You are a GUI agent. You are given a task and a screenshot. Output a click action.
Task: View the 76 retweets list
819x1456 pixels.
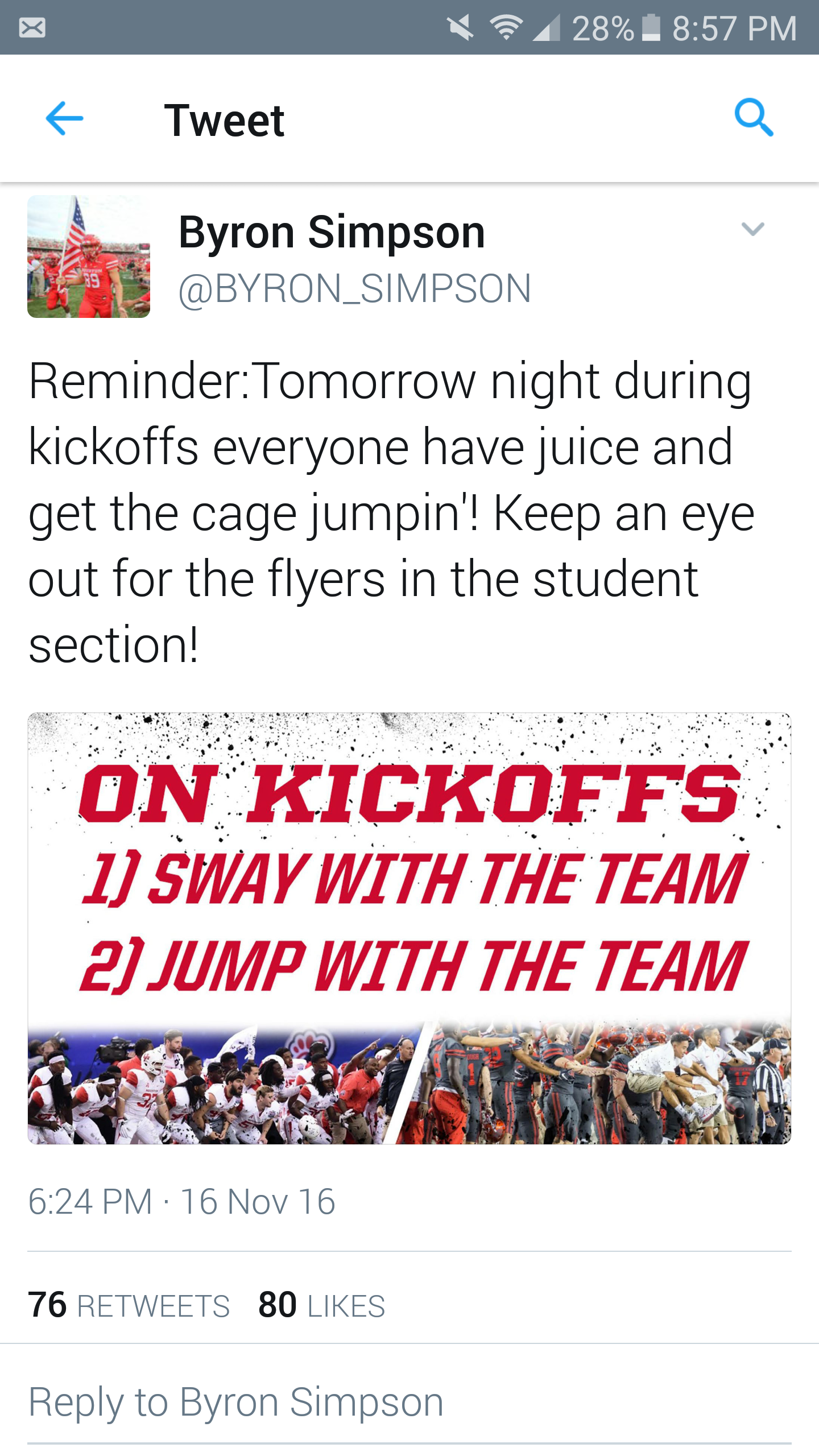[129, 1305]
